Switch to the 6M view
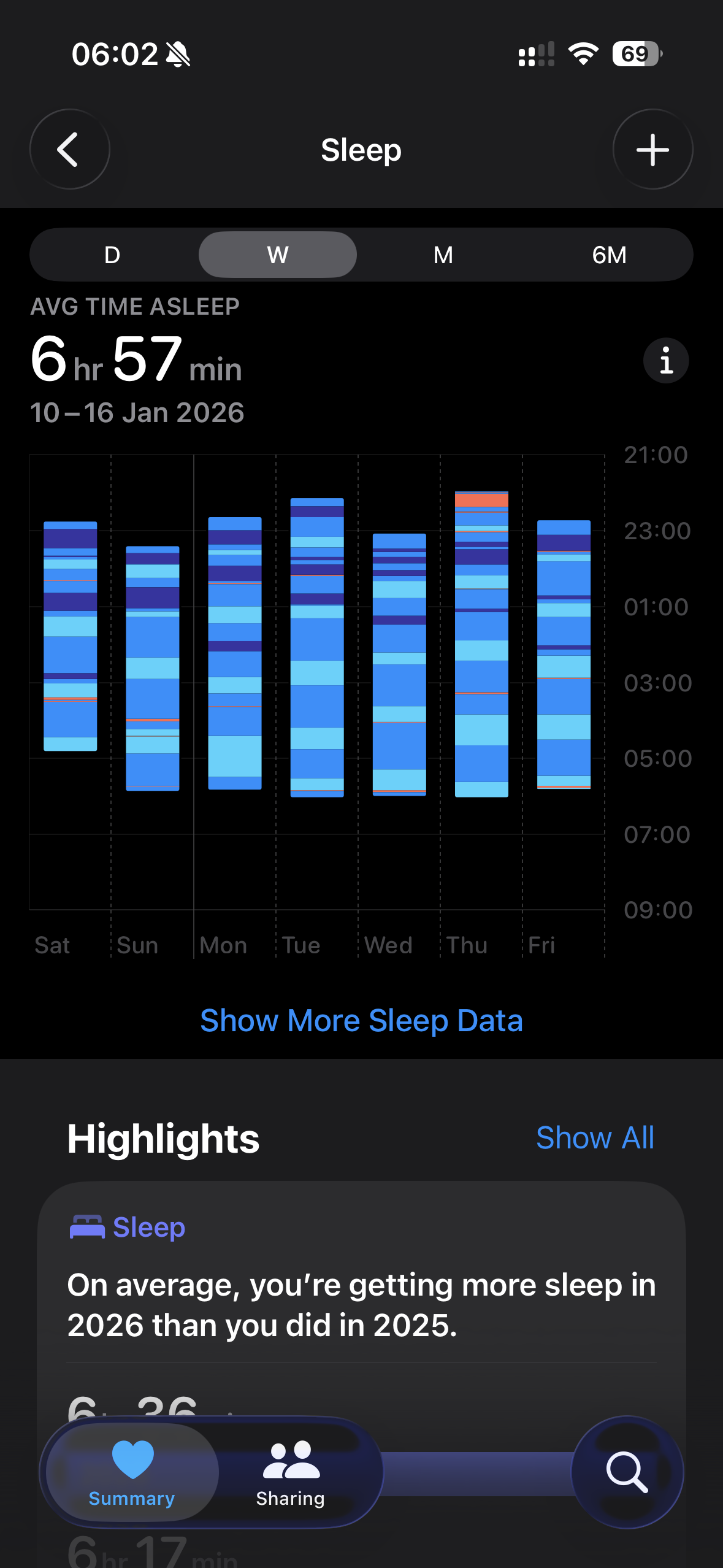 [x=609, y=255]
